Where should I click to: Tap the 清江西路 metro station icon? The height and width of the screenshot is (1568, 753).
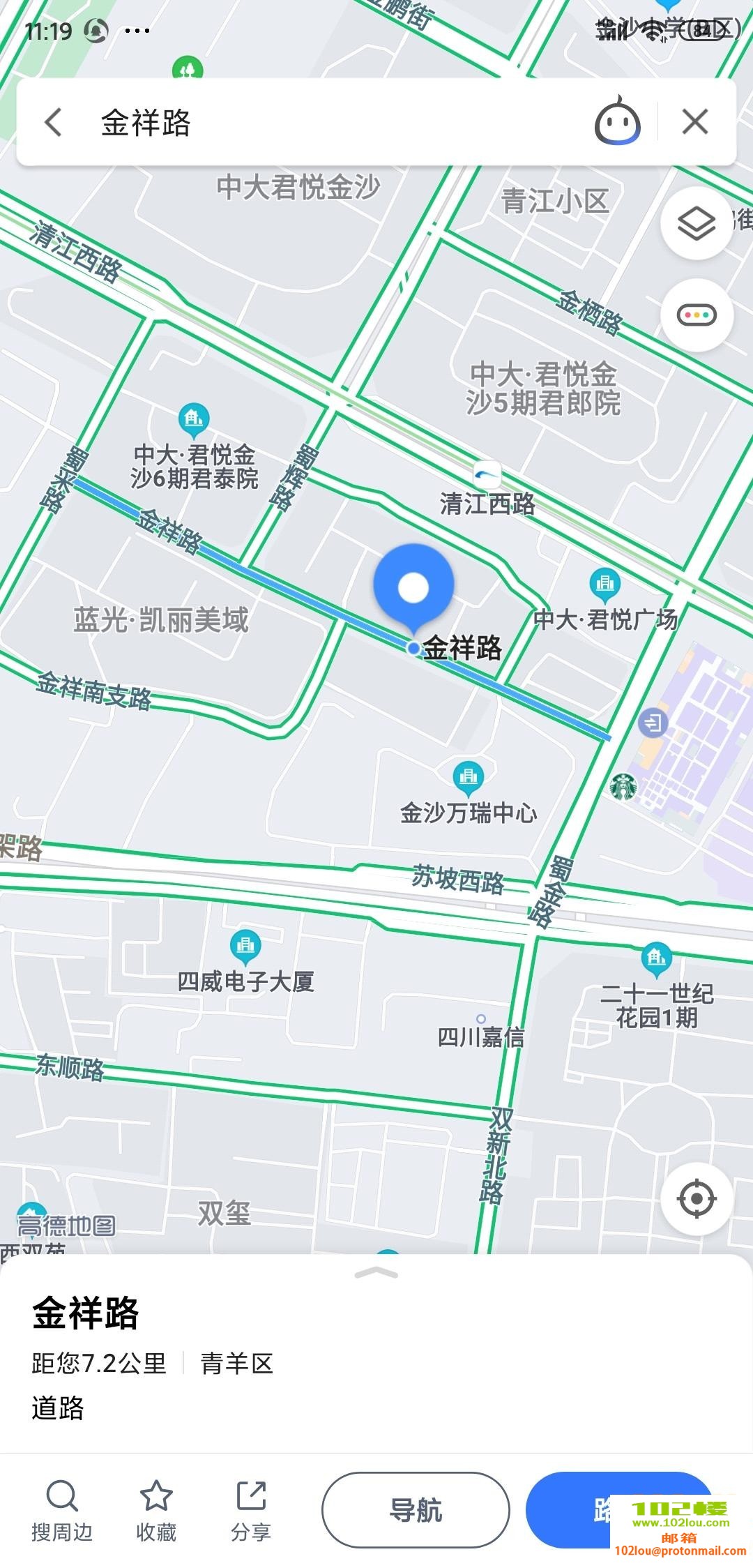(x=487, y=476)
